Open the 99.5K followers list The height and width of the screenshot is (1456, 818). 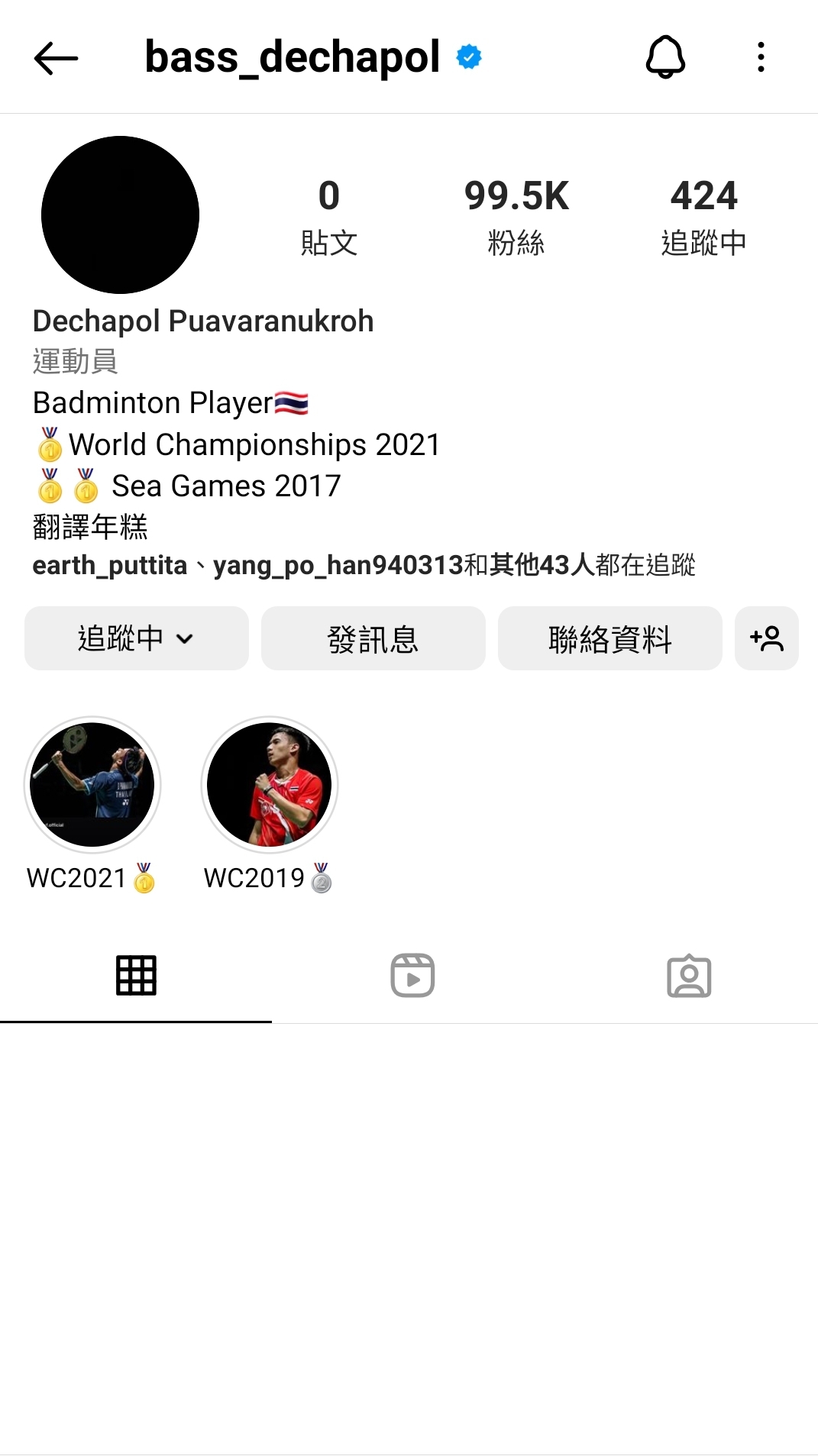(516, 217)
